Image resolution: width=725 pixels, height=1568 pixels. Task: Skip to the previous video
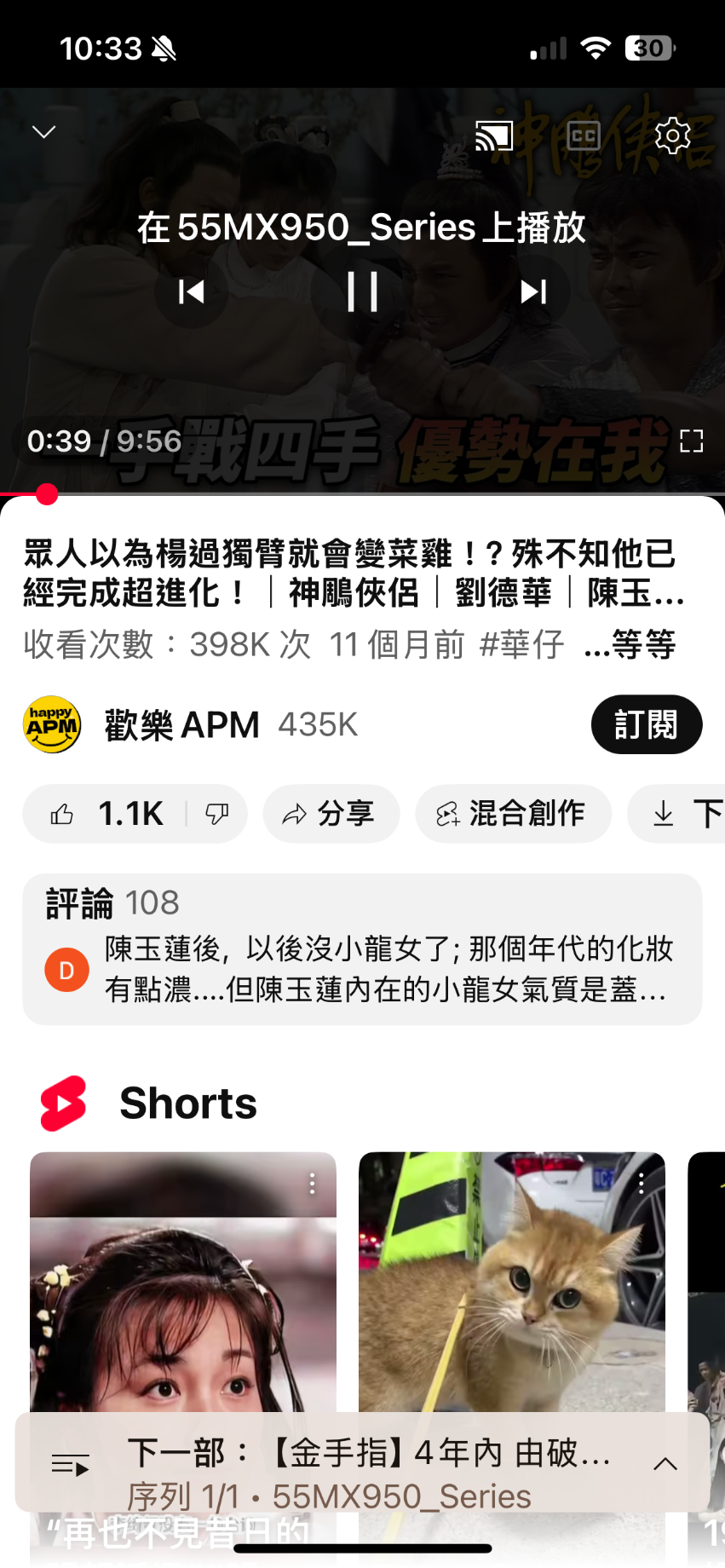[x=192, y=292]
